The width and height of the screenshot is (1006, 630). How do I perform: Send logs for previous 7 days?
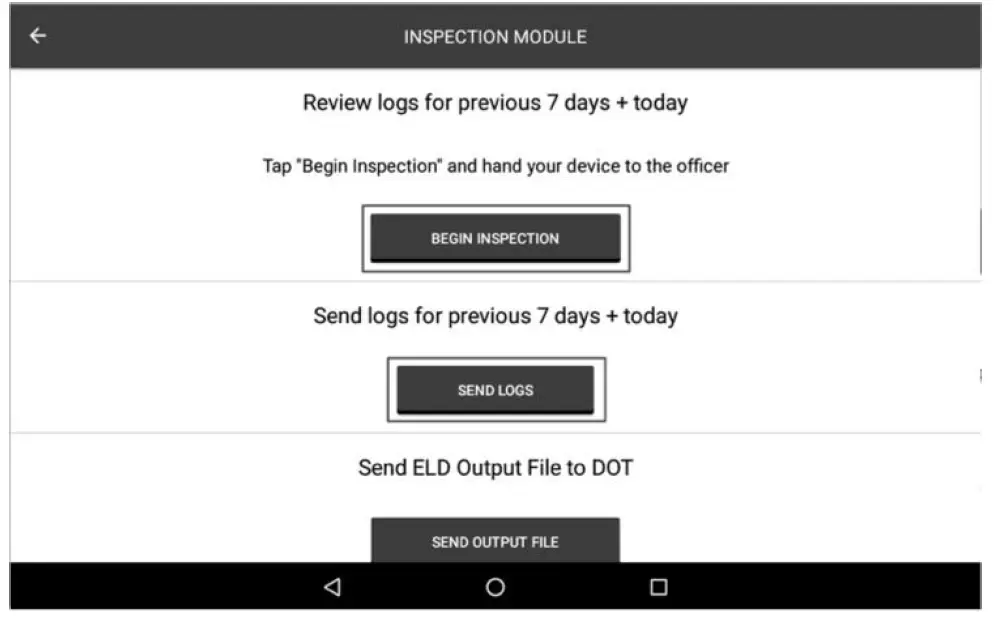495,390
